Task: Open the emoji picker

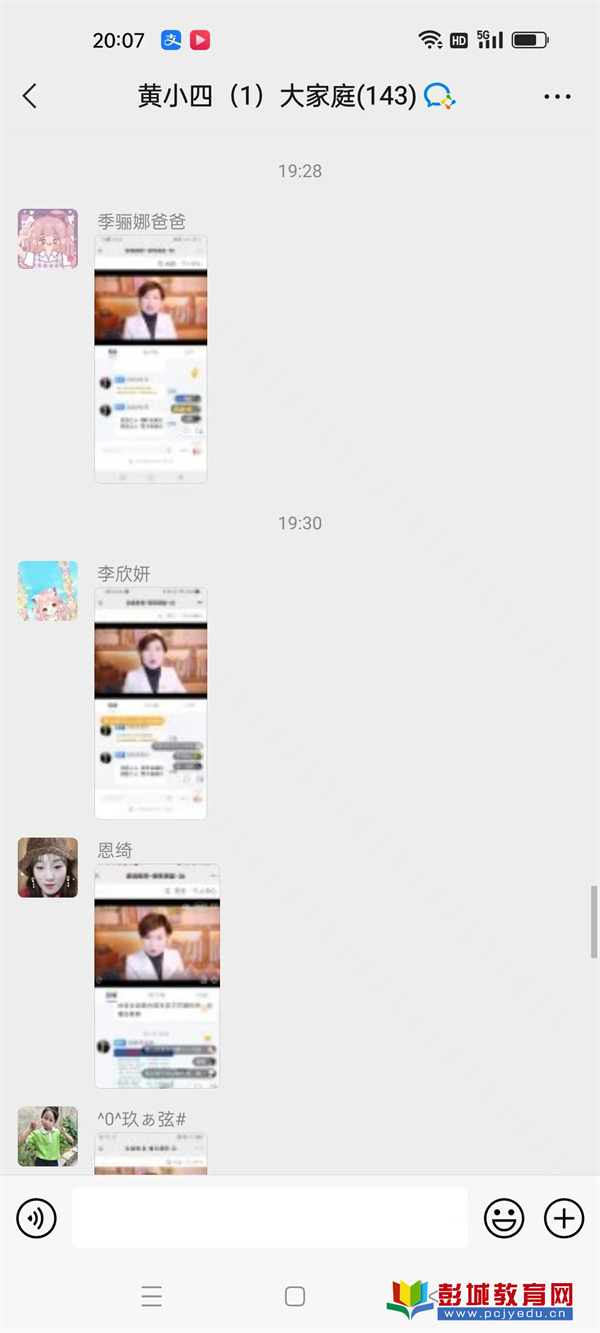Action: point(504,1218)
